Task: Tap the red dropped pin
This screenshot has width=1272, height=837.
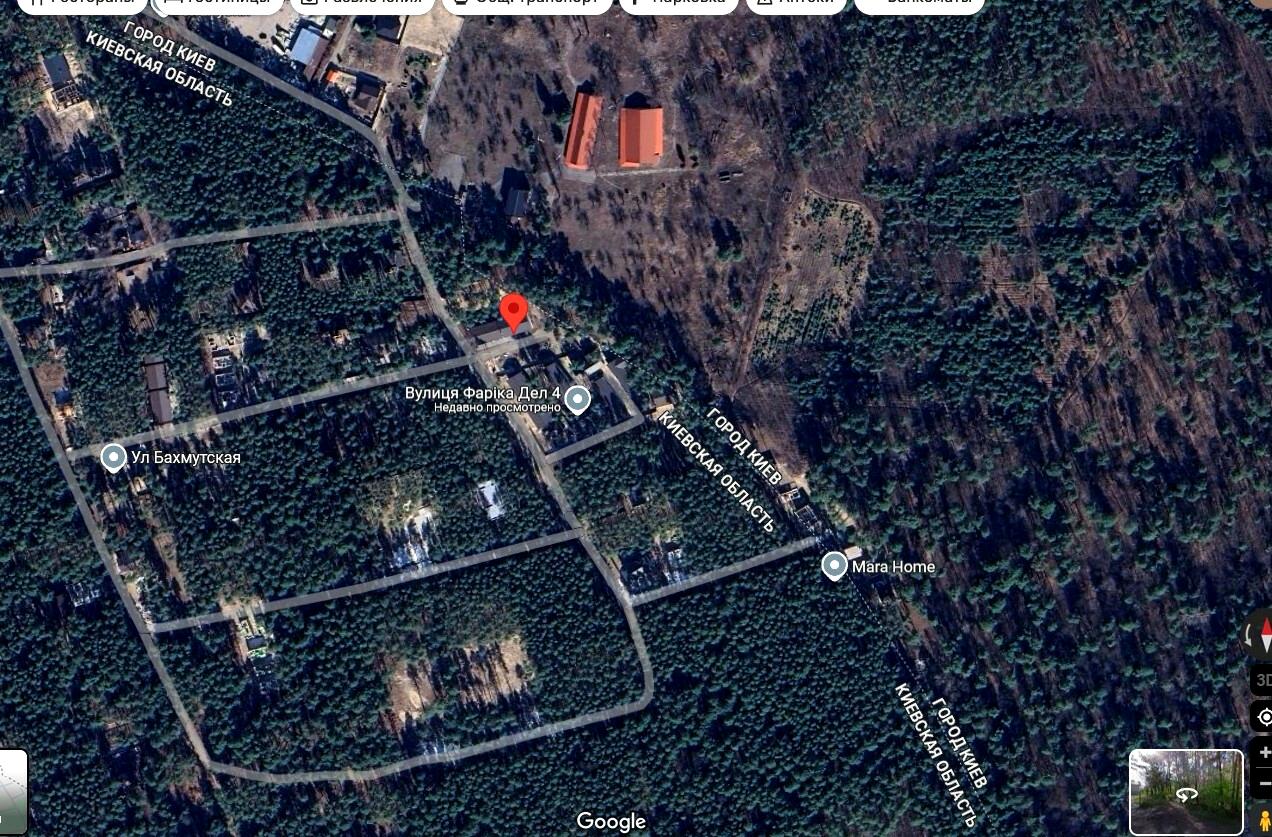Action: [513, 311]
